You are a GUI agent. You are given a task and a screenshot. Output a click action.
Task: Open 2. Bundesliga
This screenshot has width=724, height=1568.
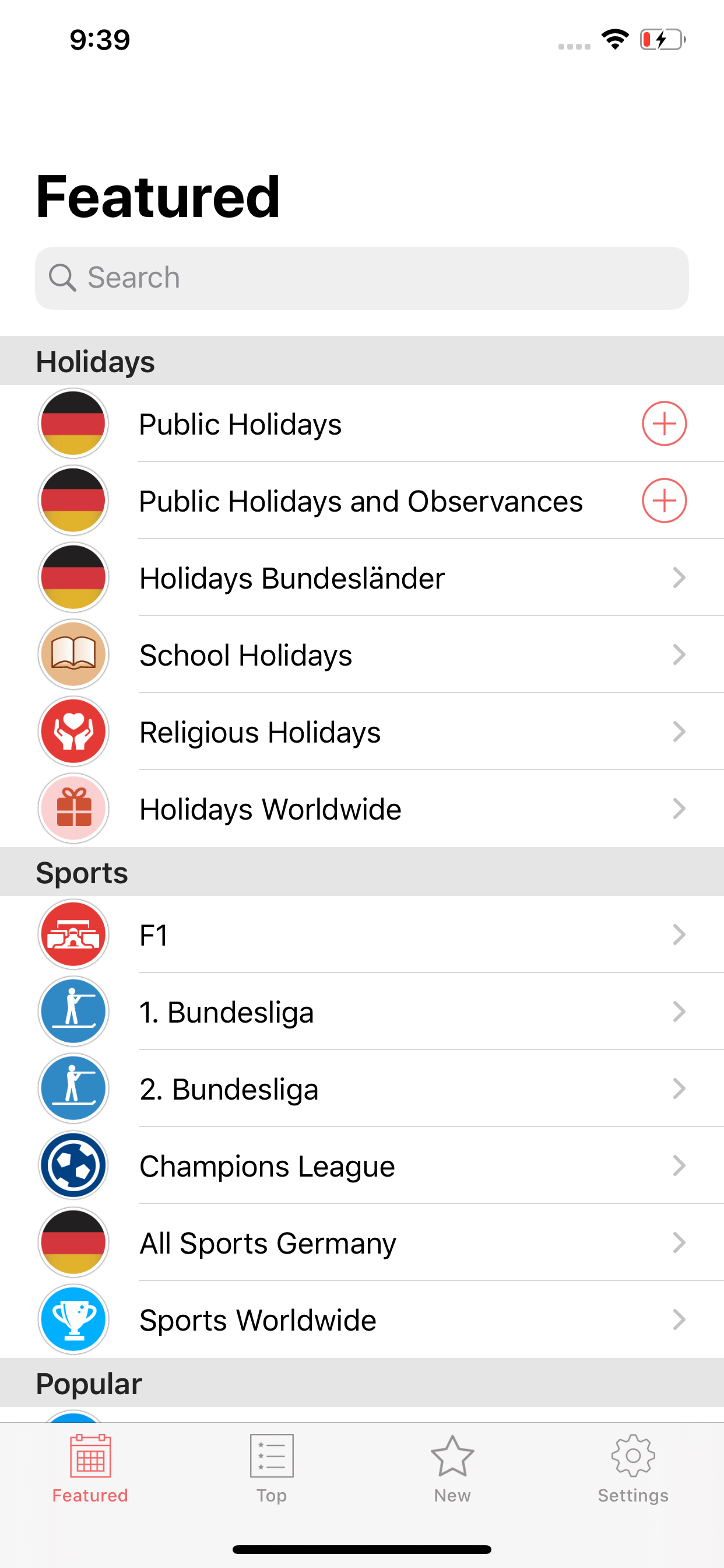pos(362,1088)
